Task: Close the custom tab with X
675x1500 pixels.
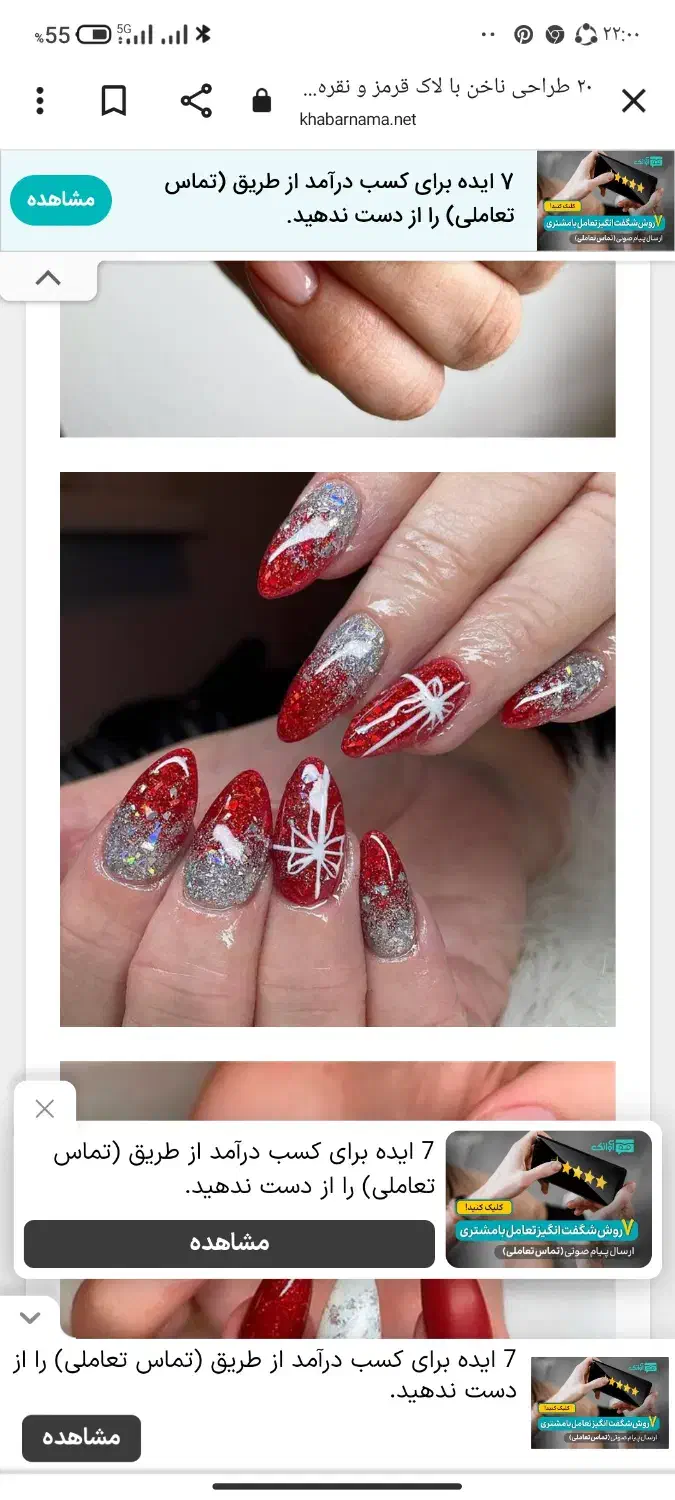Action: pos(634,101)
